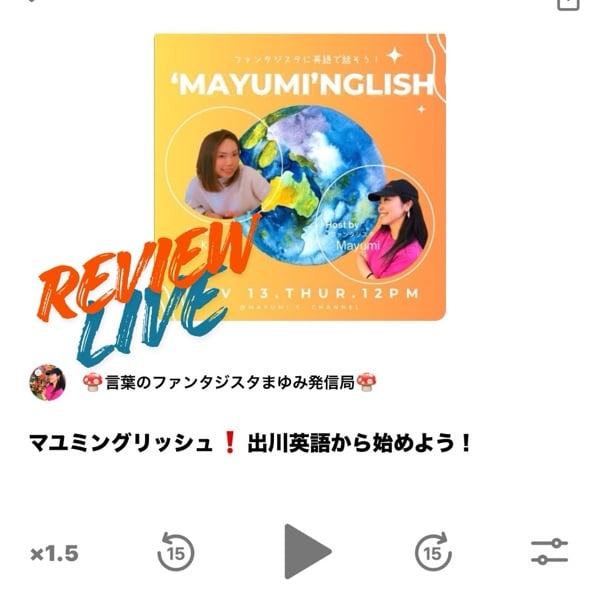Play the episode
This screenshot has width=600, height=600.
(x=305, y=551)
